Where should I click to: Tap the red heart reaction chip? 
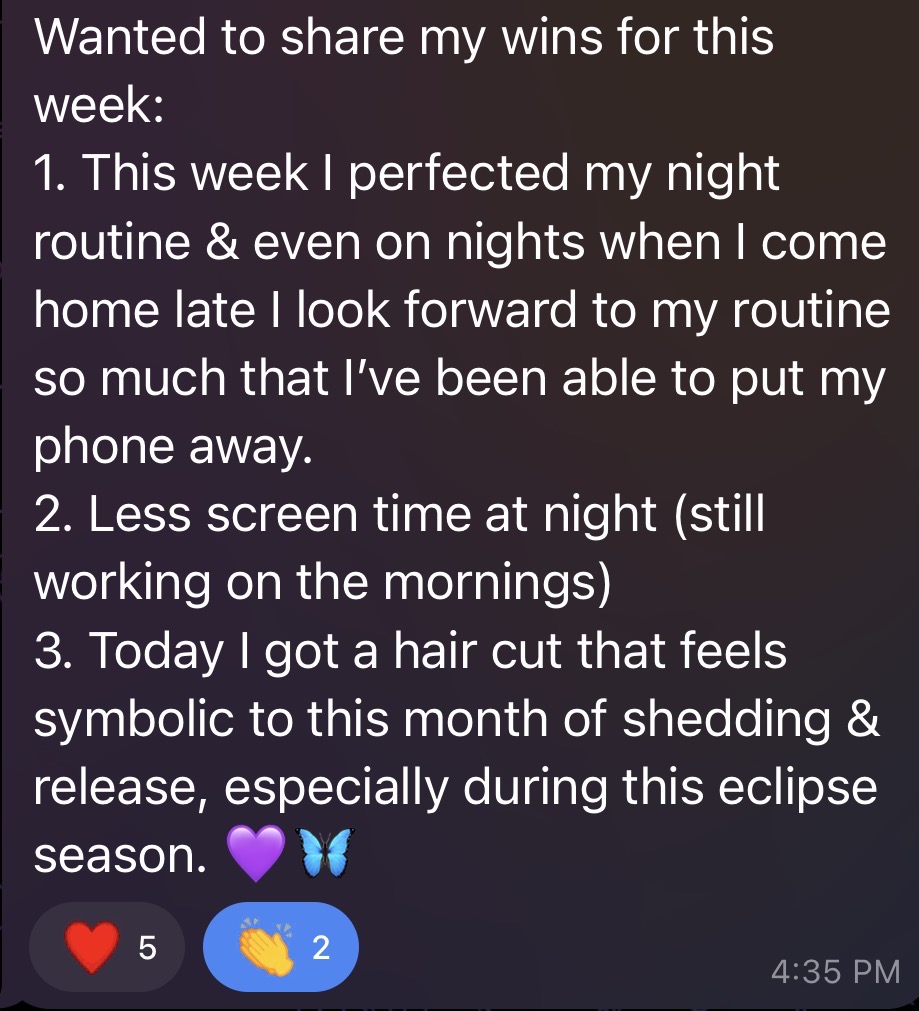point(107,946)
